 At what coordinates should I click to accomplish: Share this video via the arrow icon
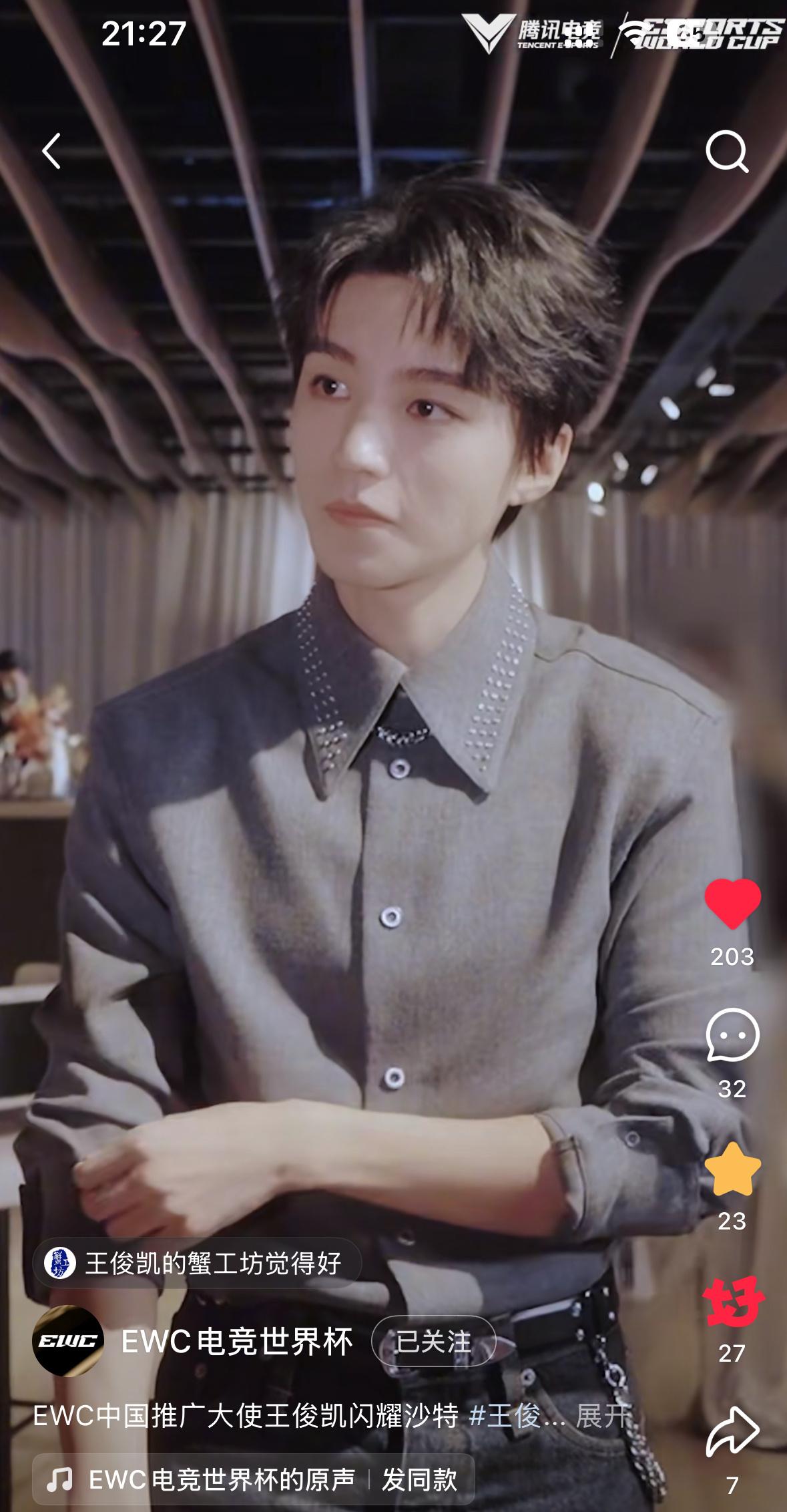pyautogui.click(x=732, y=1432)
